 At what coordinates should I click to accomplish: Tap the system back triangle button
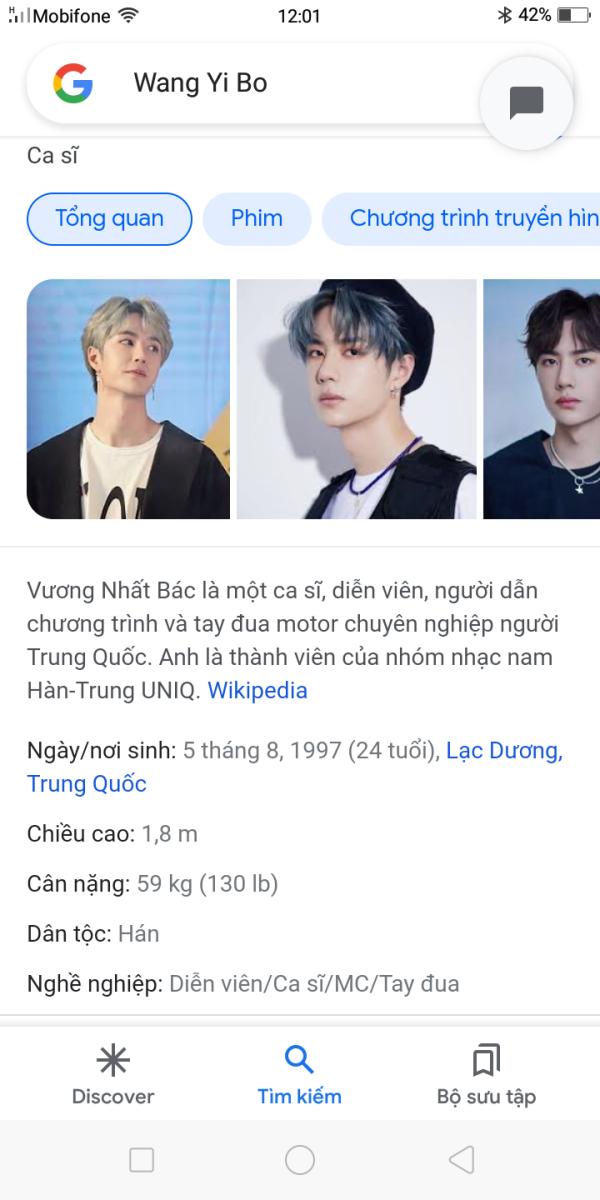tap(461, 1160)
